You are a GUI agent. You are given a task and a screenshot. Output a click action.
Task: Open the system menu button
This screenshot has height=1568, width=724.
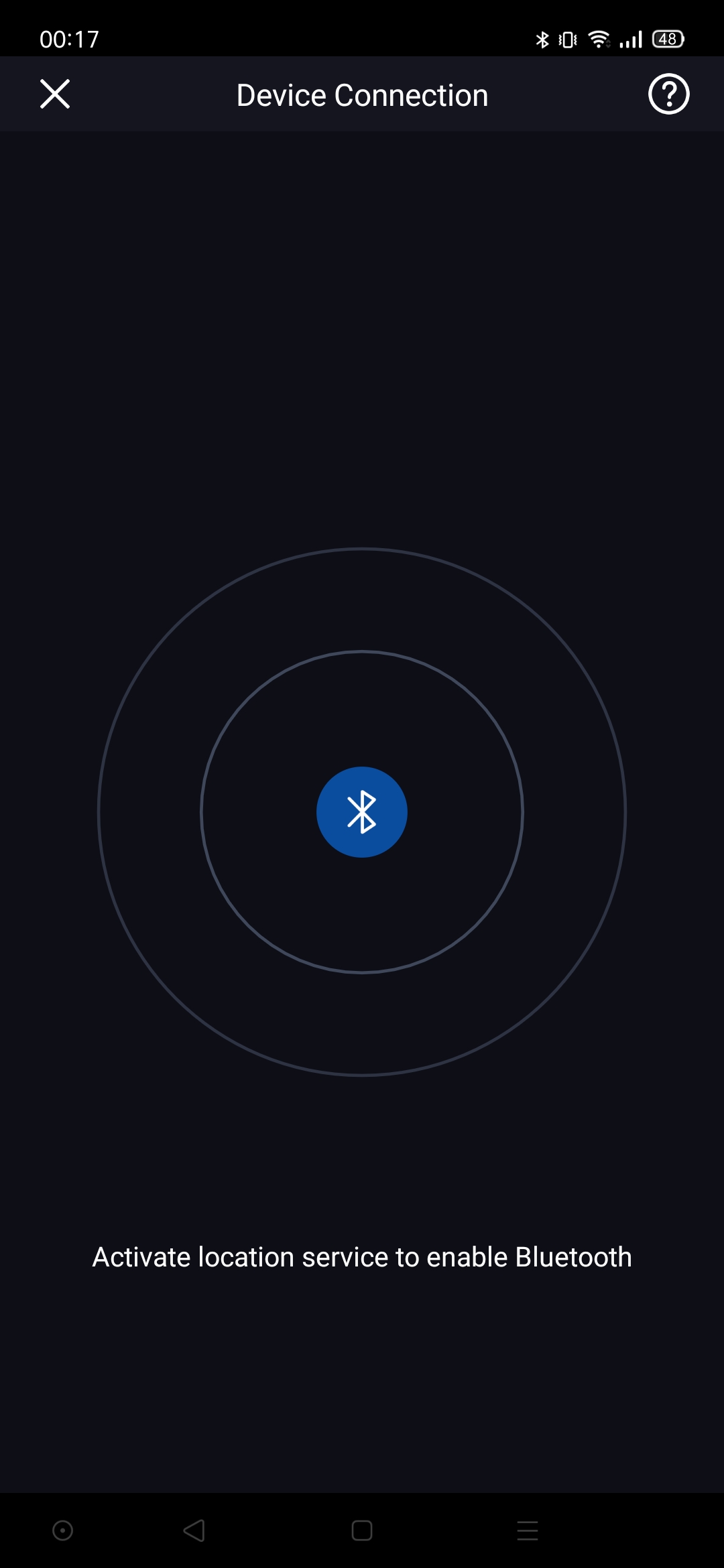click(528, 1530)
